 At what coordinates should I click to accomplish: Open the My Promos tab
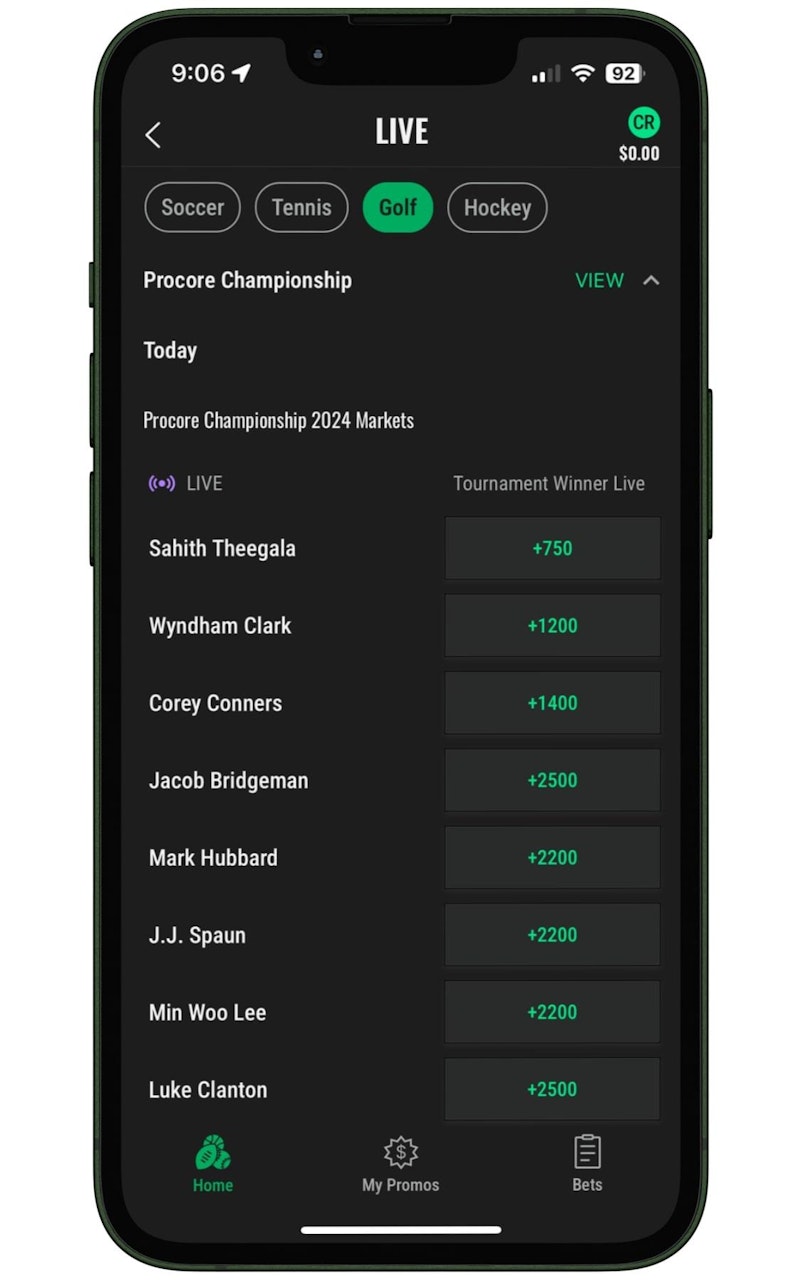[x=400, y=1164]
